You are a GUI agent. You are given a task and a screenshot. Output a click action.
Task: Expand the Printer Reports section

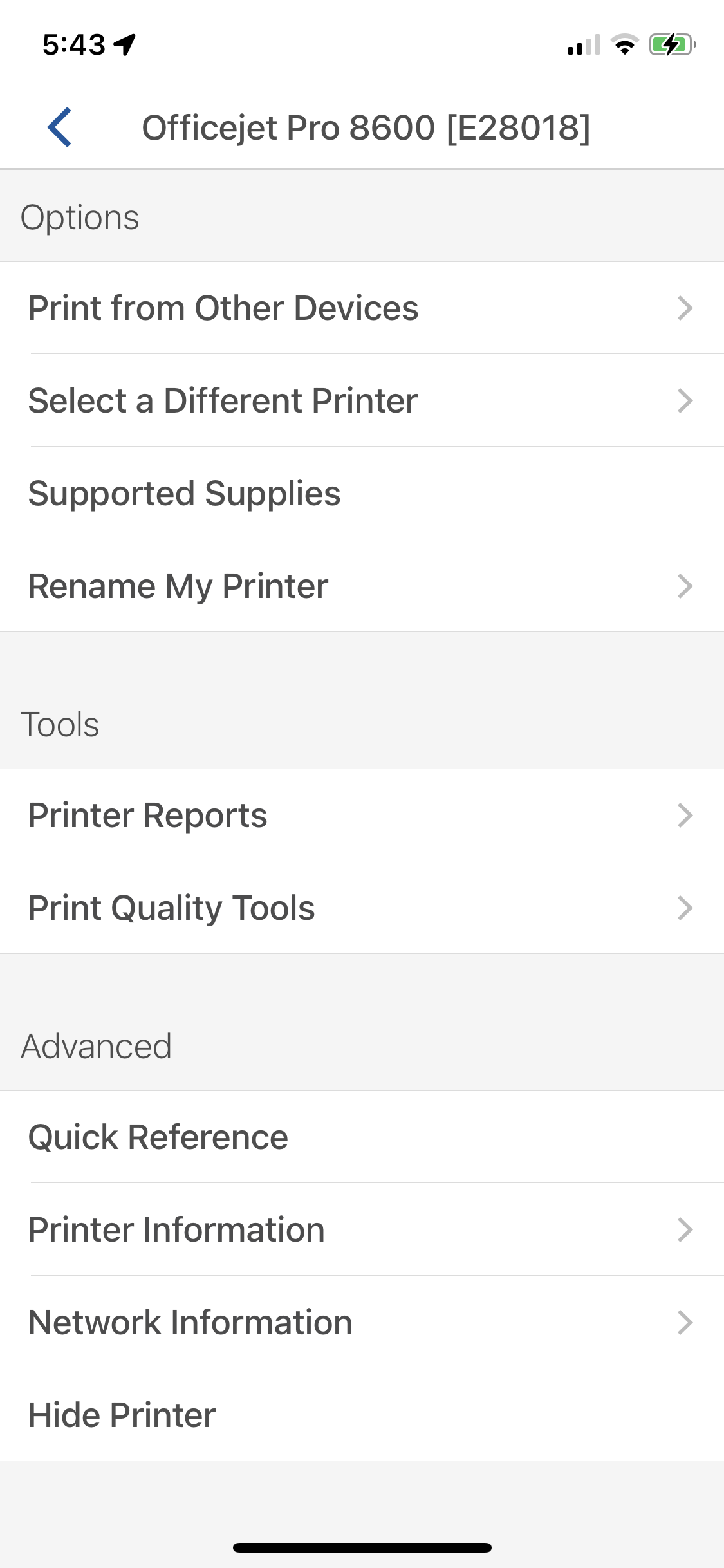coord(360,815)
